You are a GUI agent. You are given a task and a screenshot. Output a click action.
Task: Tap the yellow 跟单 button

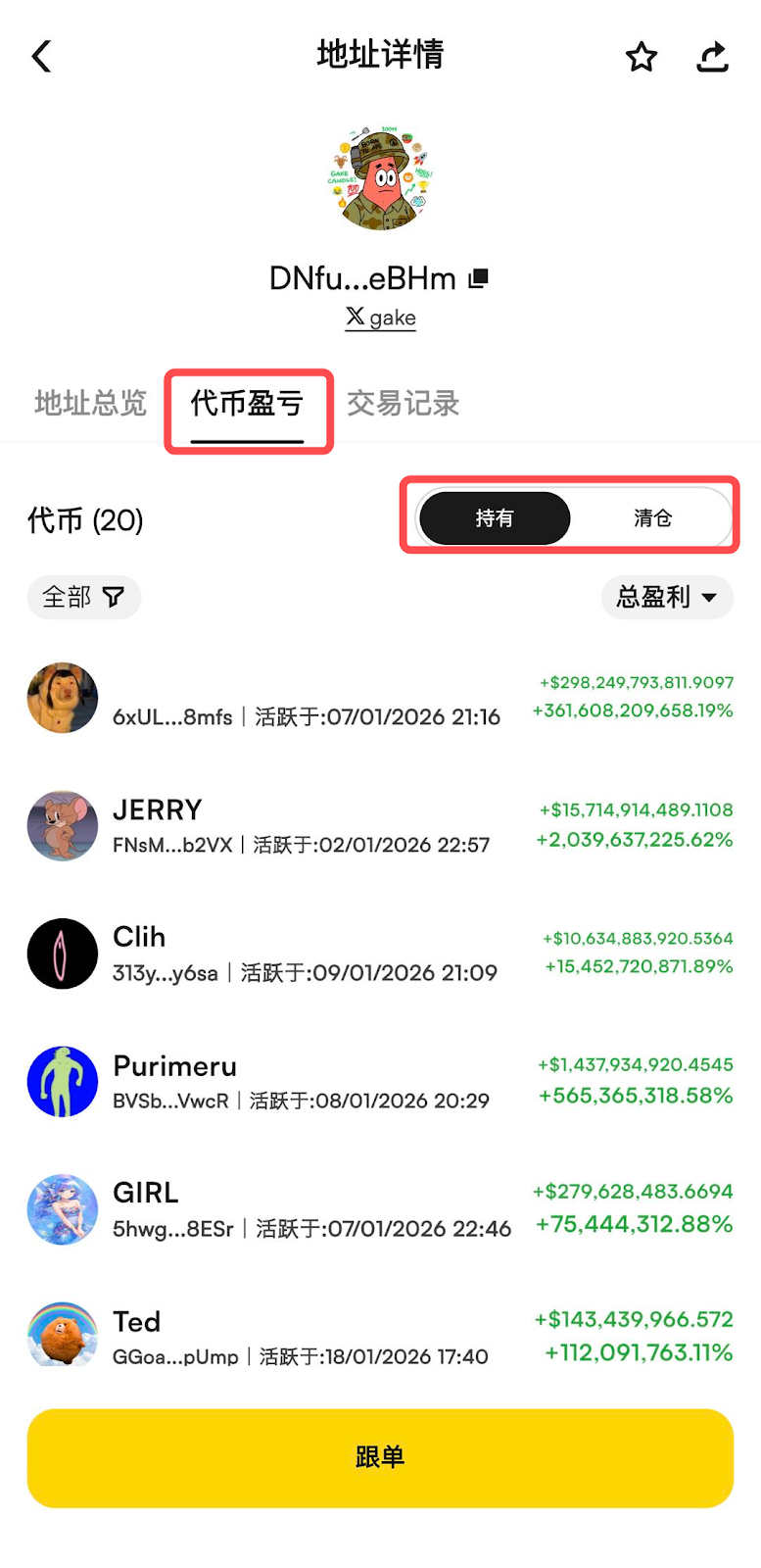pos(380,1457)
